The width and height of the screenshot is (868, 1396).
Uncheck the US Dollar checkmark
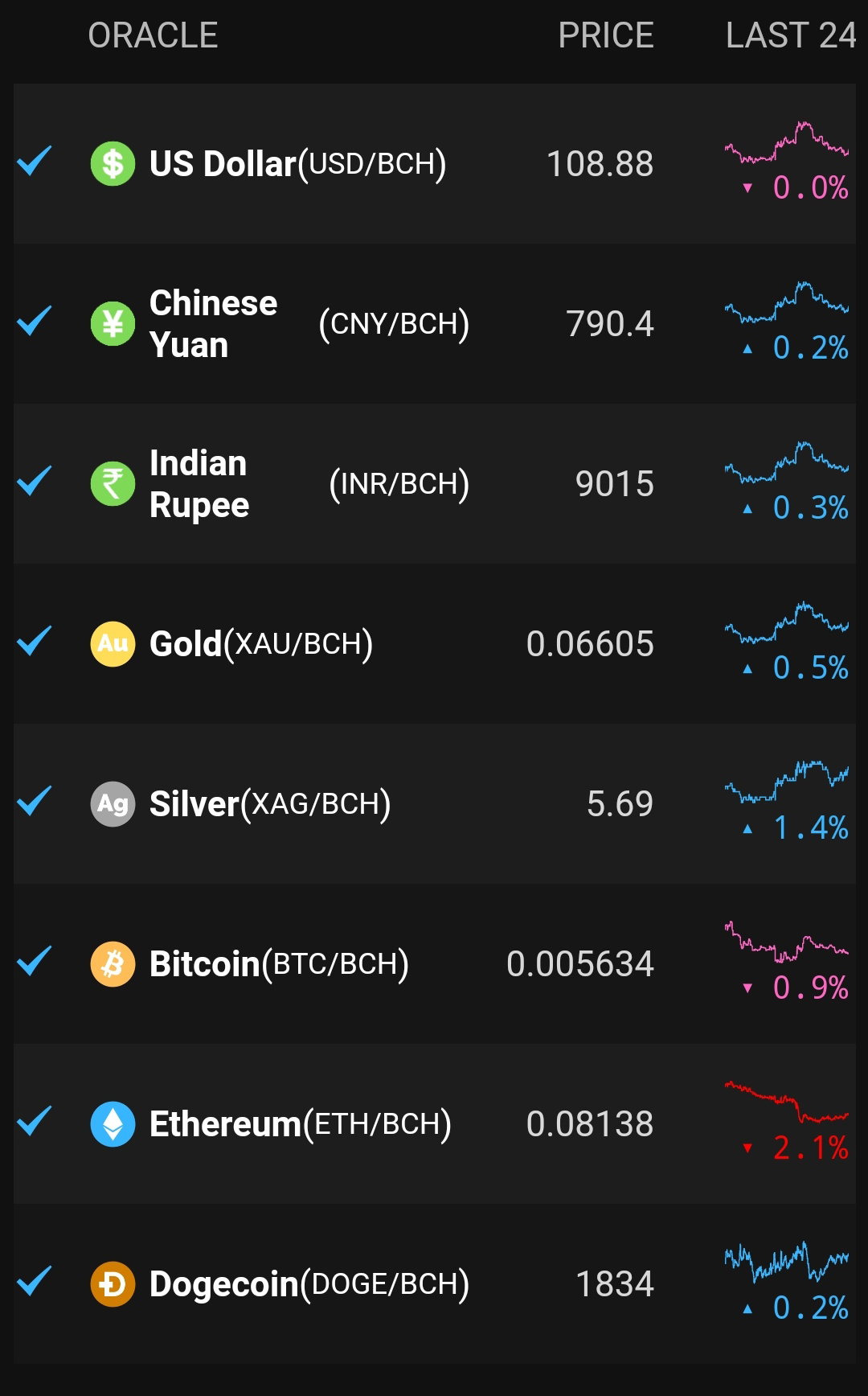[x=35, y=161]
